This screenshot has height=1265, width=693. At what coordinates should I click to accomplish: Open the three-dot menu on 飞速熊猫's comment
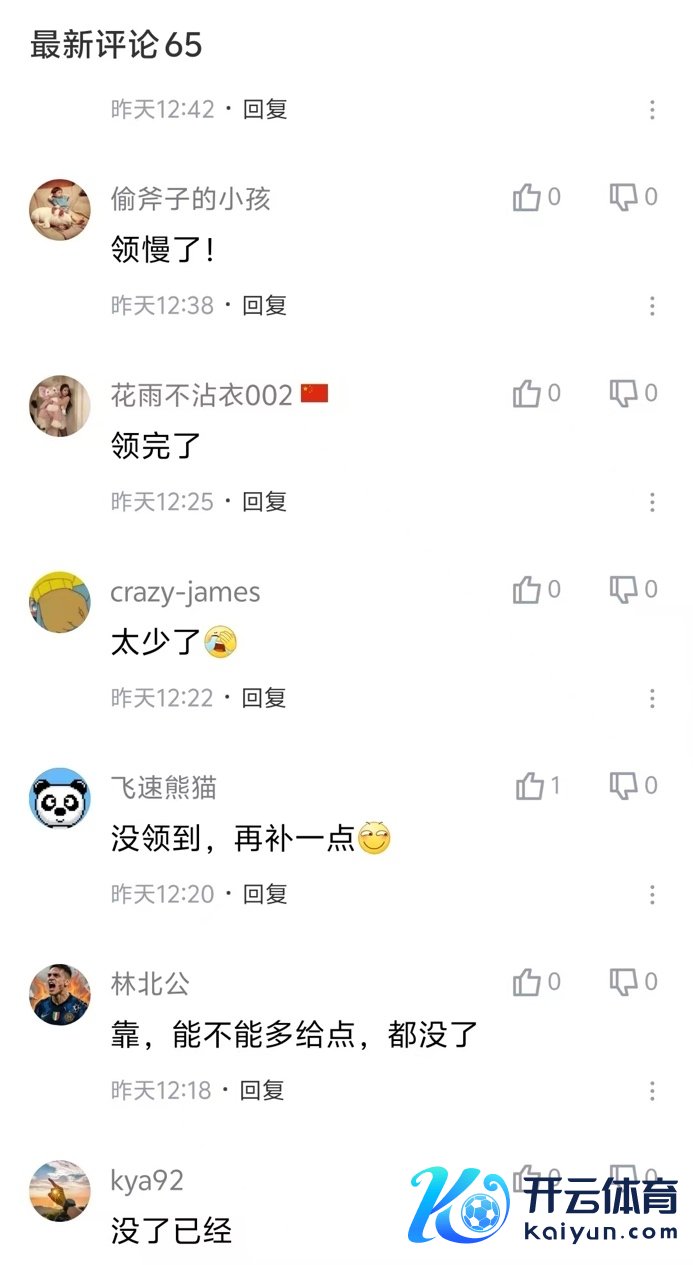click(652, 894)
